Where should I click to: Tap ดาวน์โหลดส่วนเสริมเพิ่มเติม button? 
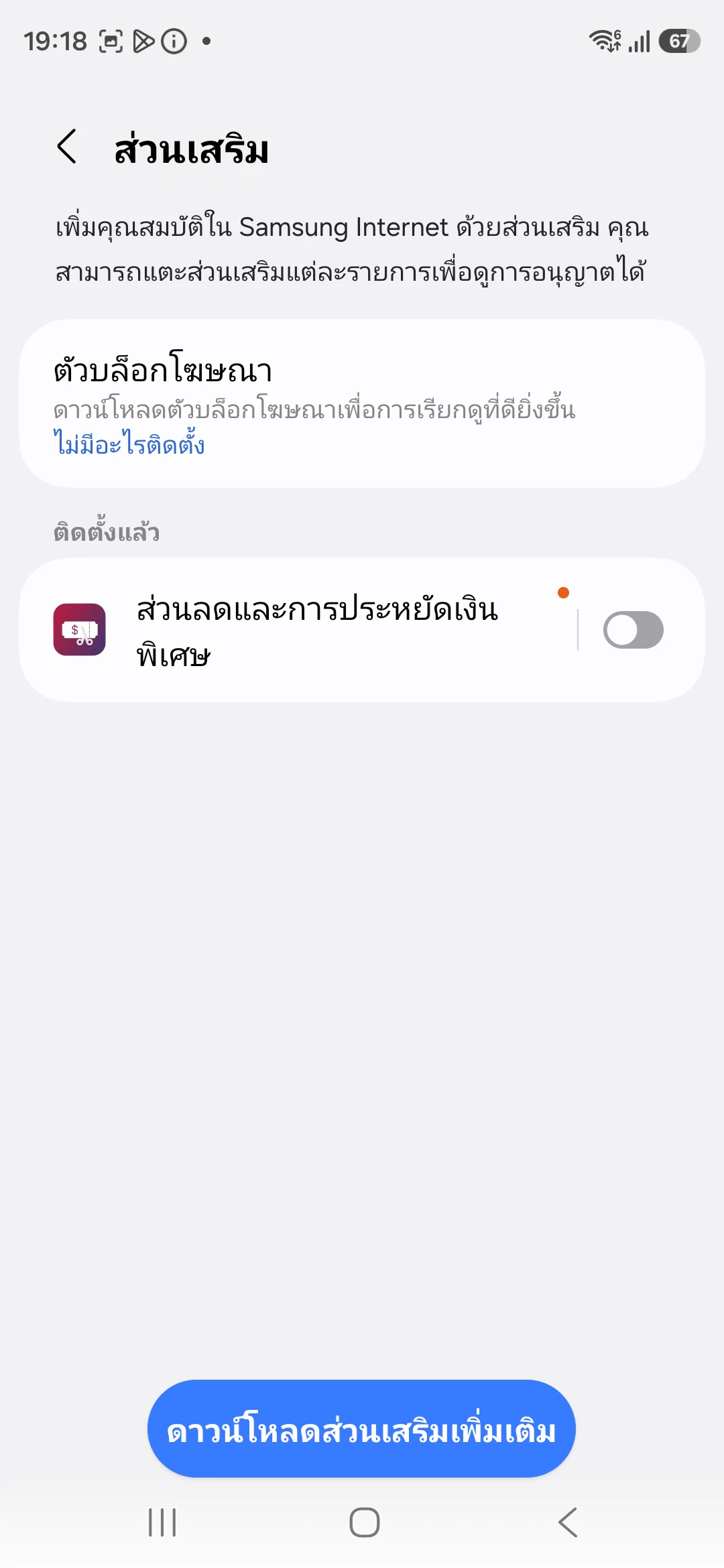[361, 1429]
